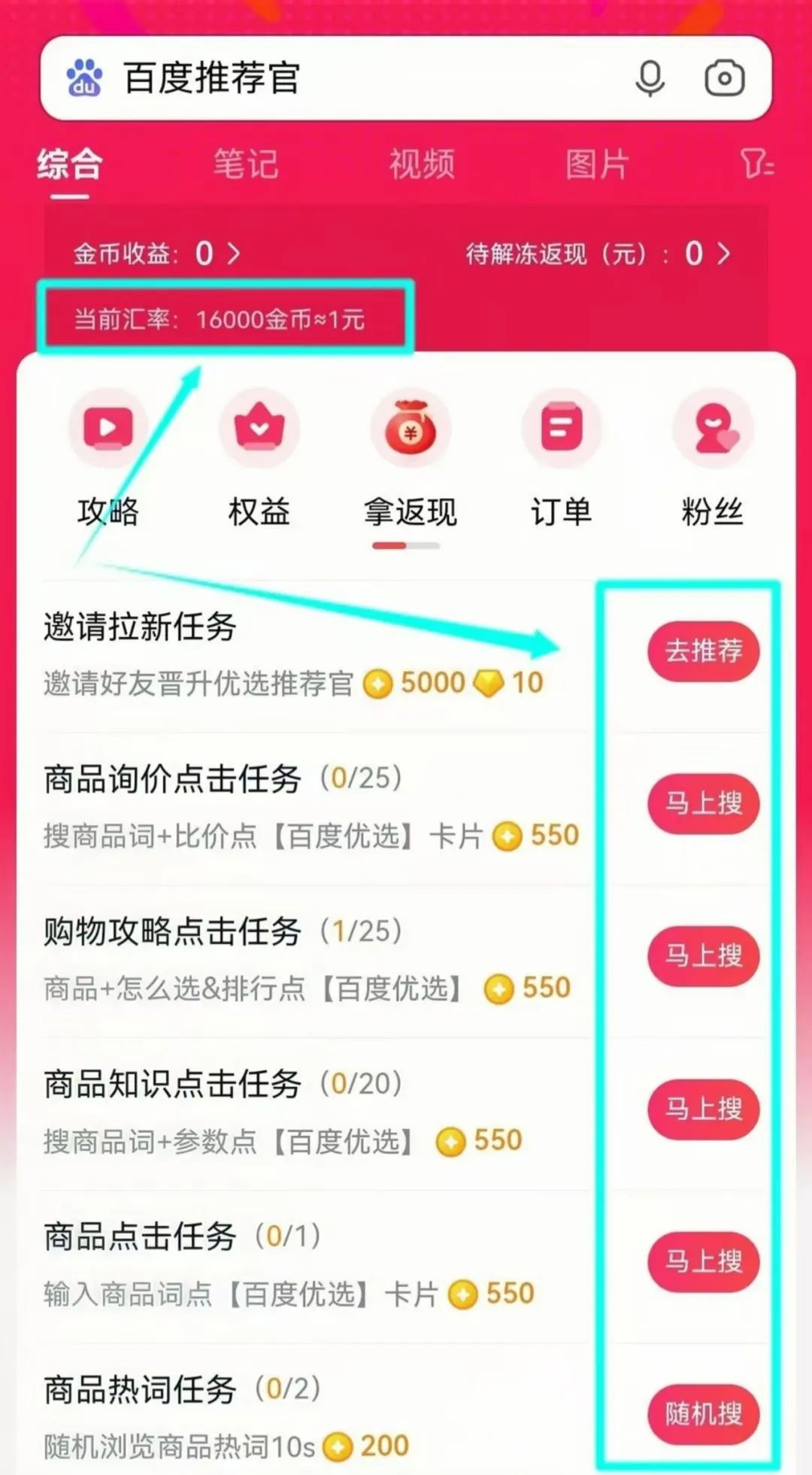This screenshot has height=1475, width=812.
Task: Tap the search box showing 百度推荐官
Action: click(x=338, y=78)
